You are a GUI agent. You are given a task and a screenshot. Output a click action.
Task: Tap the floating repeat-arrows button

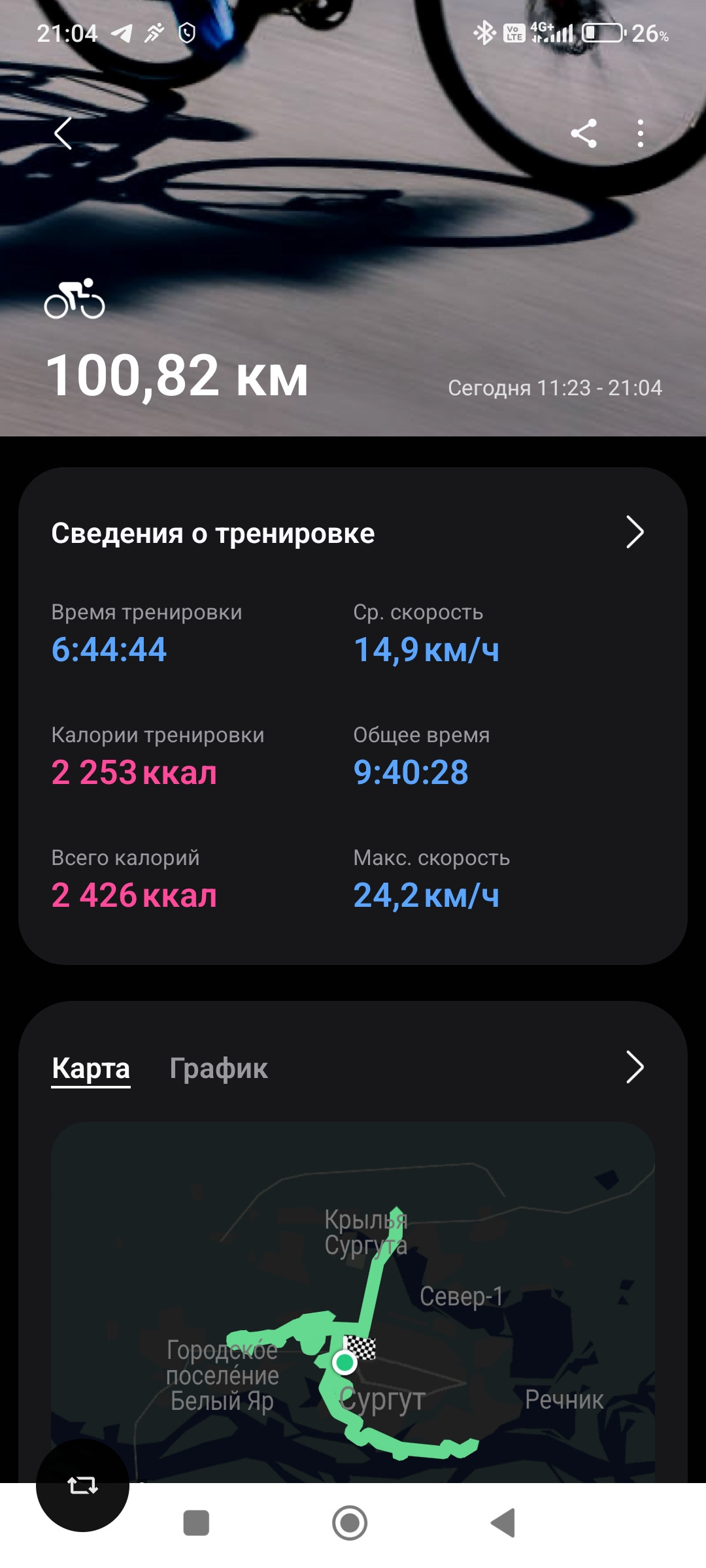(x=82, y=1485)
